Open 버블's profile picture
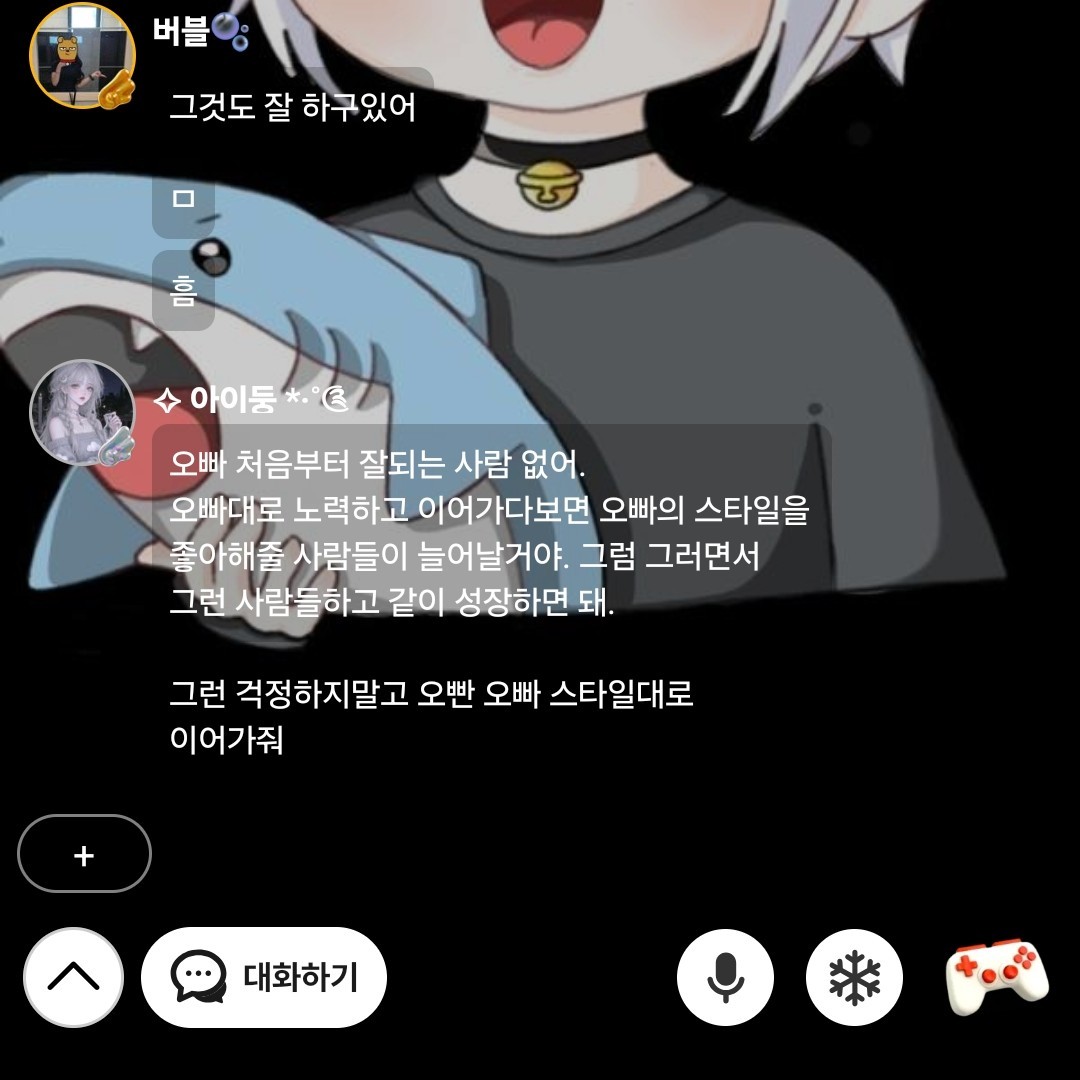This screenshot has width=1080, height=1080. 82,56
